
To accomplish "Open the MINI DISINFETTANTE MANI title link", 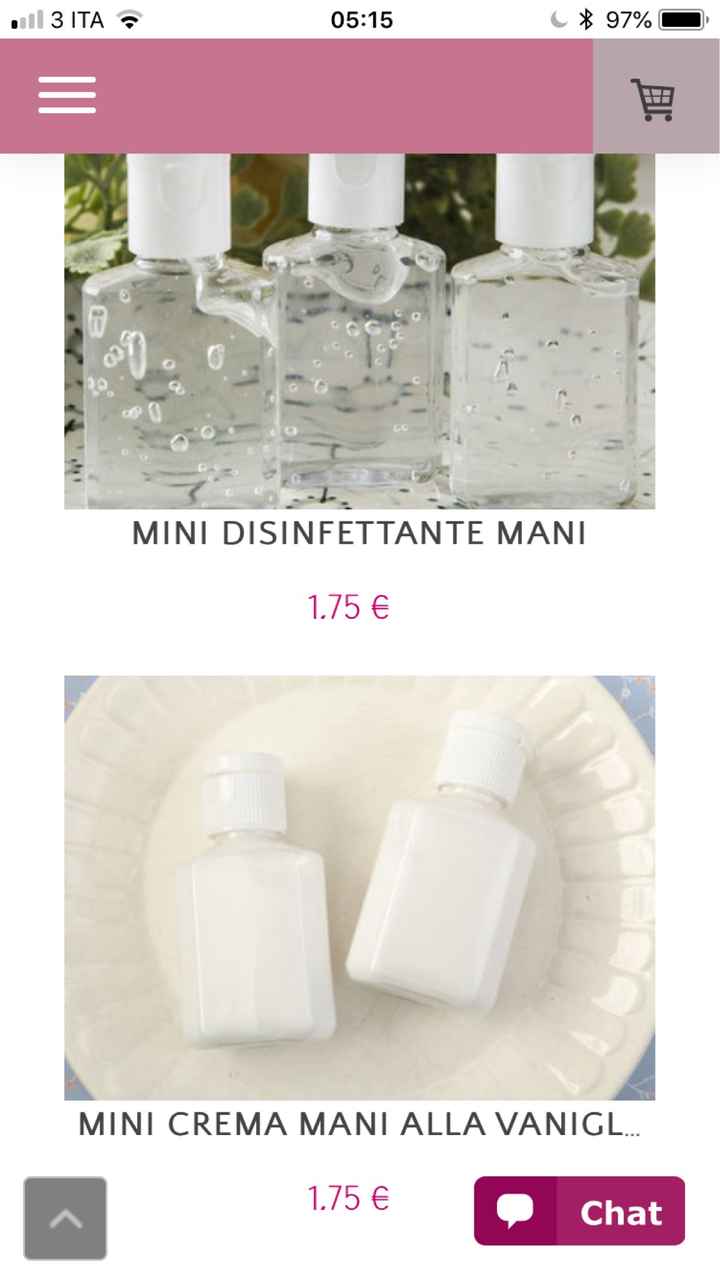I will tap(359, 534).
